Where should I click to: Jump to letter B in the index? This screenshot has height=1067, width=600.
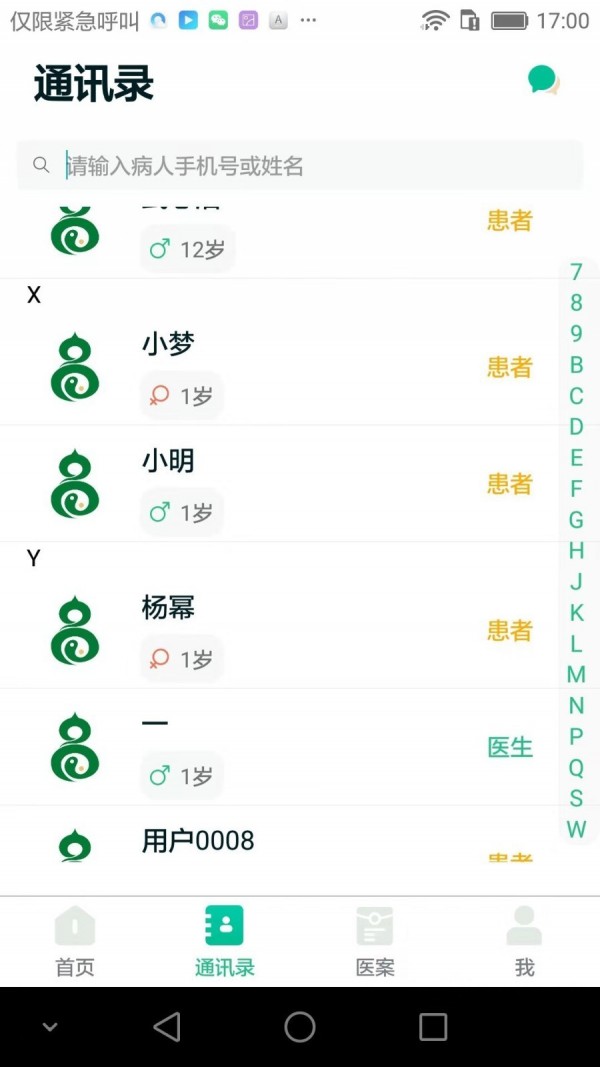coord(576,365)
